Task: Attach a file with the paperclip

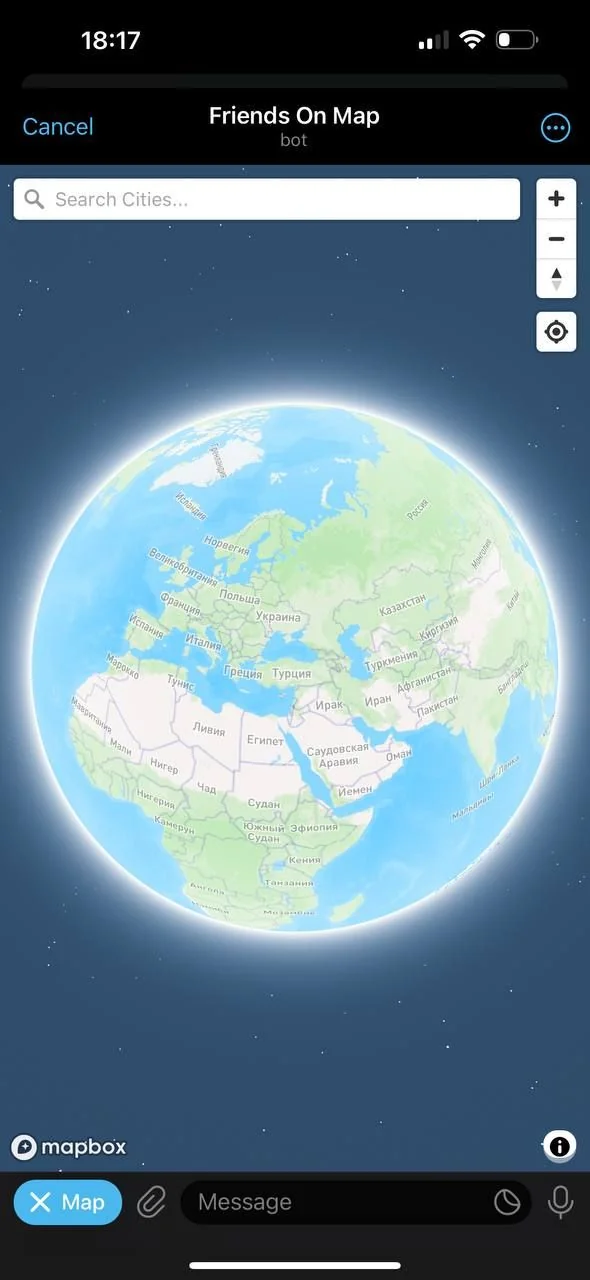Action: (x=151, y=1202)
